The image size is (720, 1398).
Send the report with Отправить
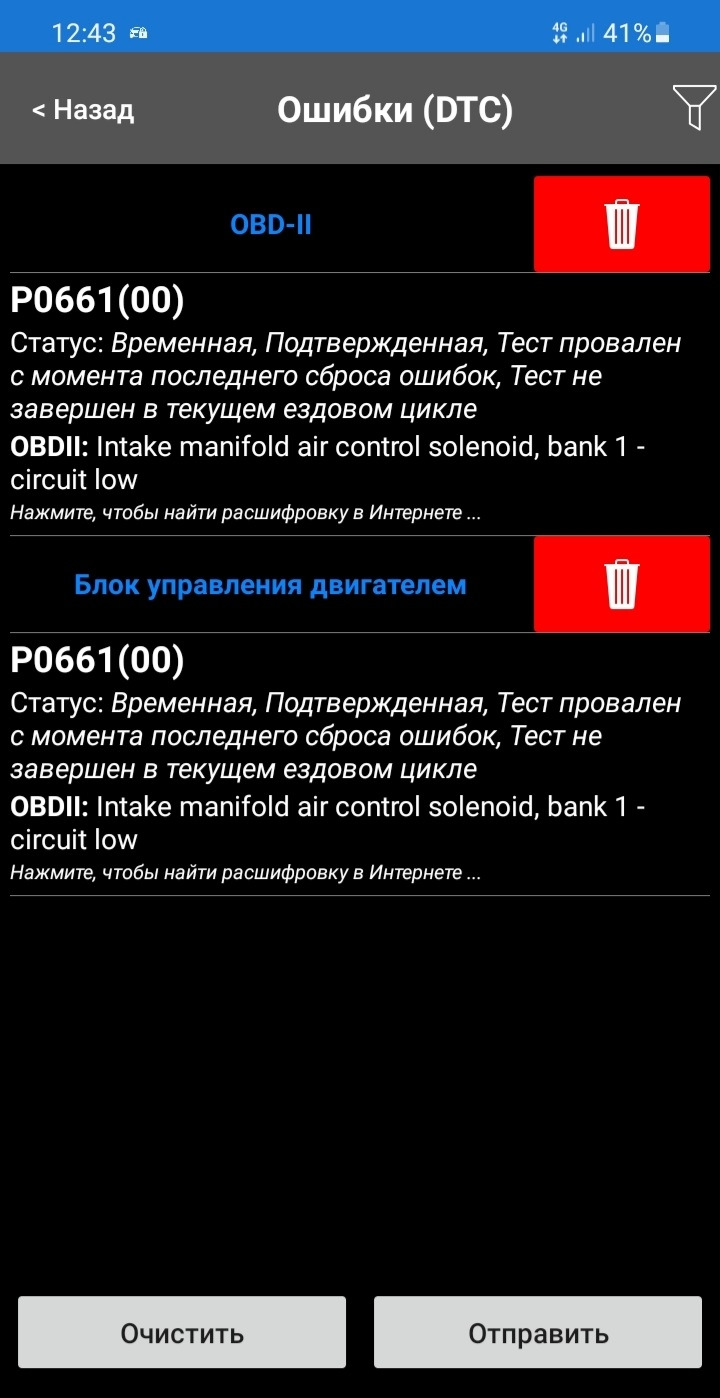point(538,1332)
